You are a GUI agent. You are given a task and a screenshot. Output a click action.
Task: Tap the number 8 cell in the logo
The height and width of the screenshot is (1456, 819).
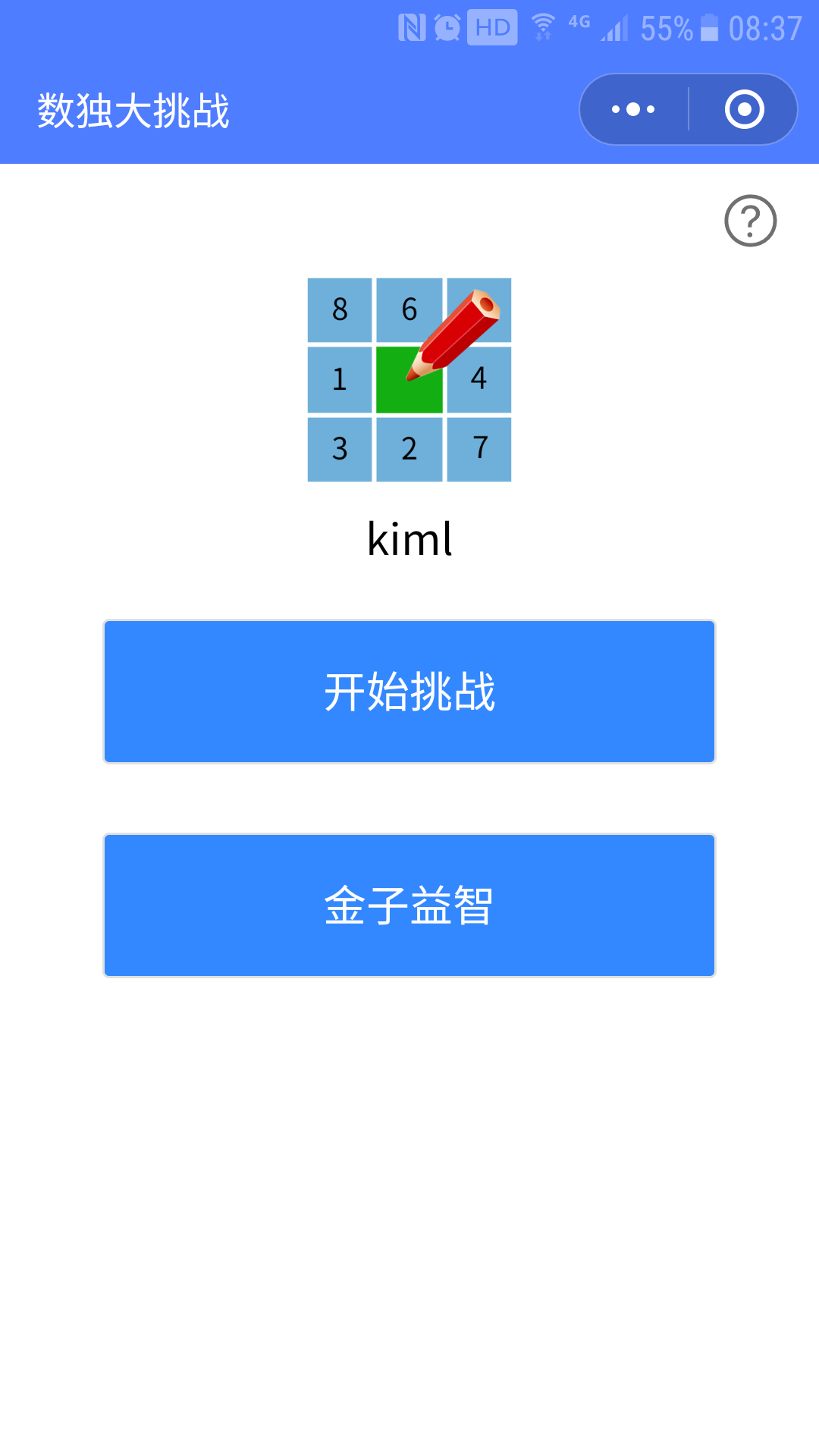tap(339, 309)
